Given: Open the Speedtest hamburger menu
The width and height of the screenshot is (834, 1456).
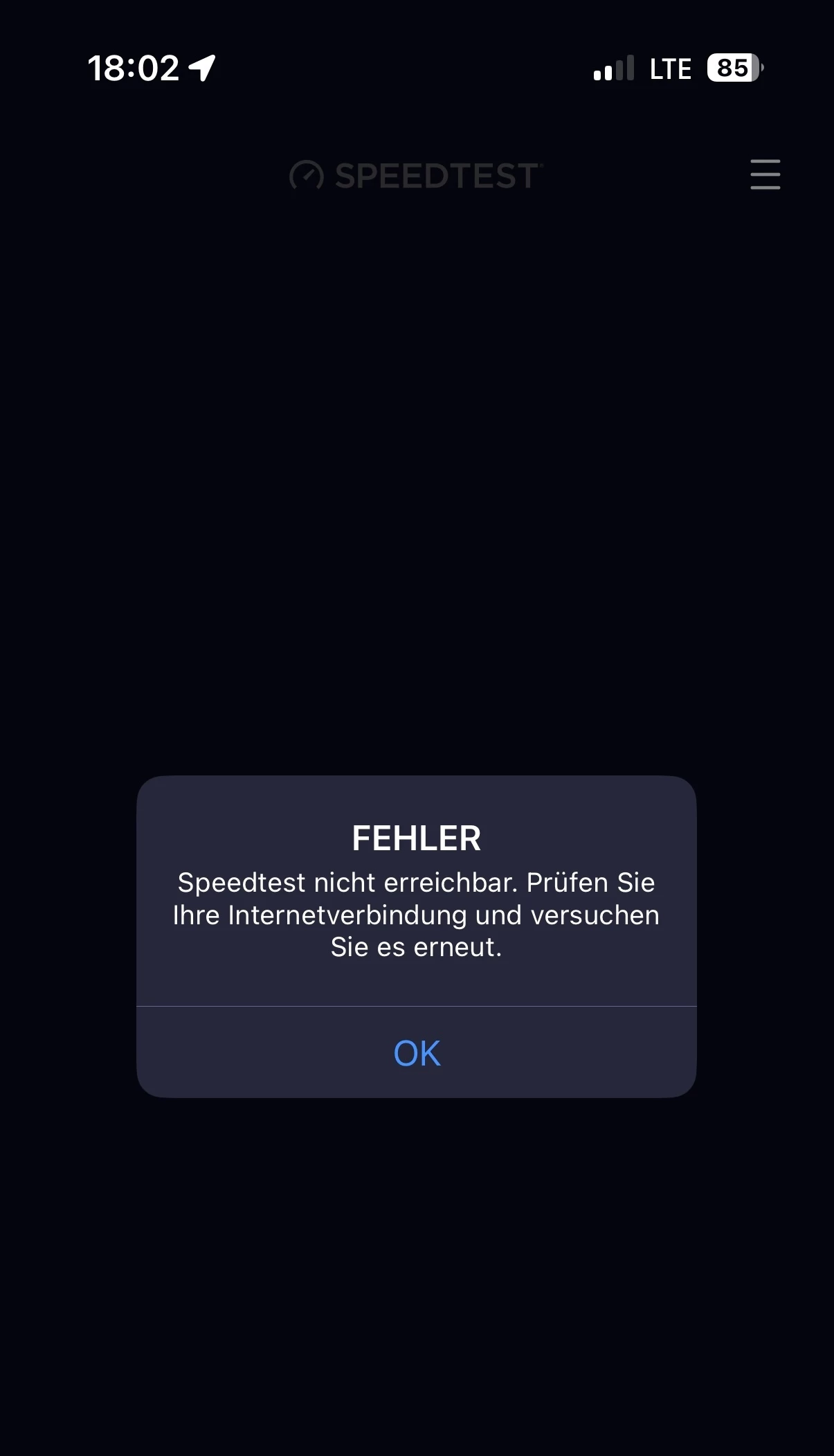Looking at the screenshot, I should point(765,174).
